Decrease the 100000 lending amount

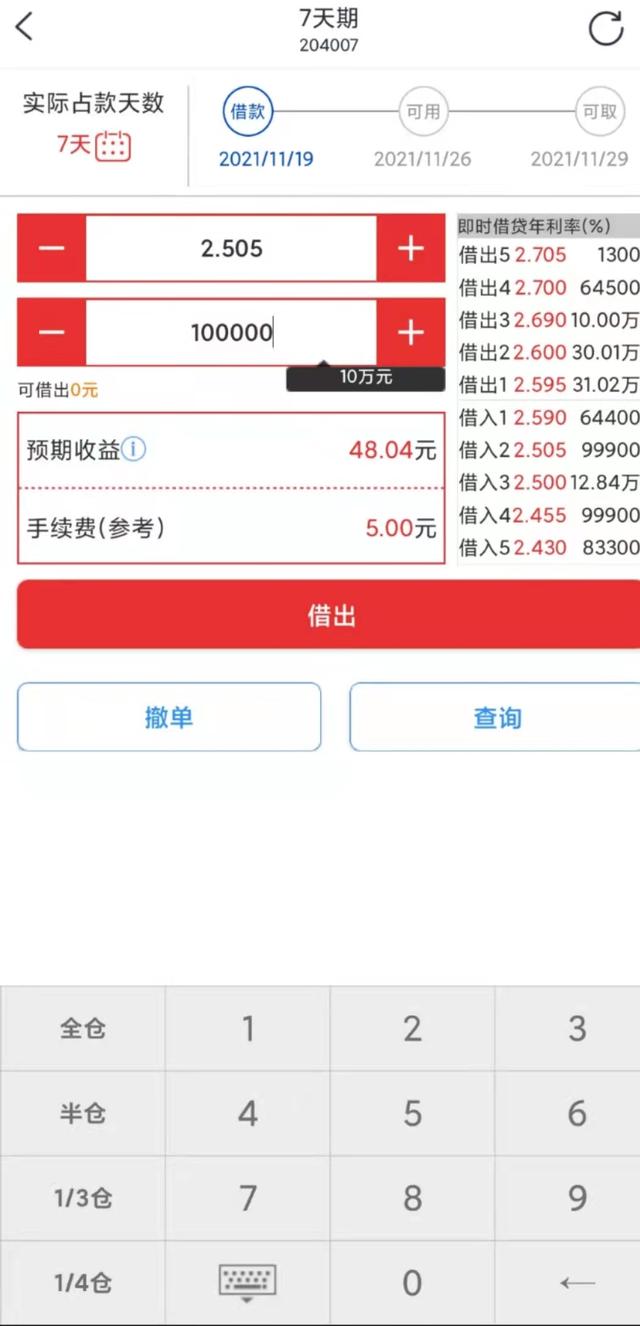click(51, 332)
